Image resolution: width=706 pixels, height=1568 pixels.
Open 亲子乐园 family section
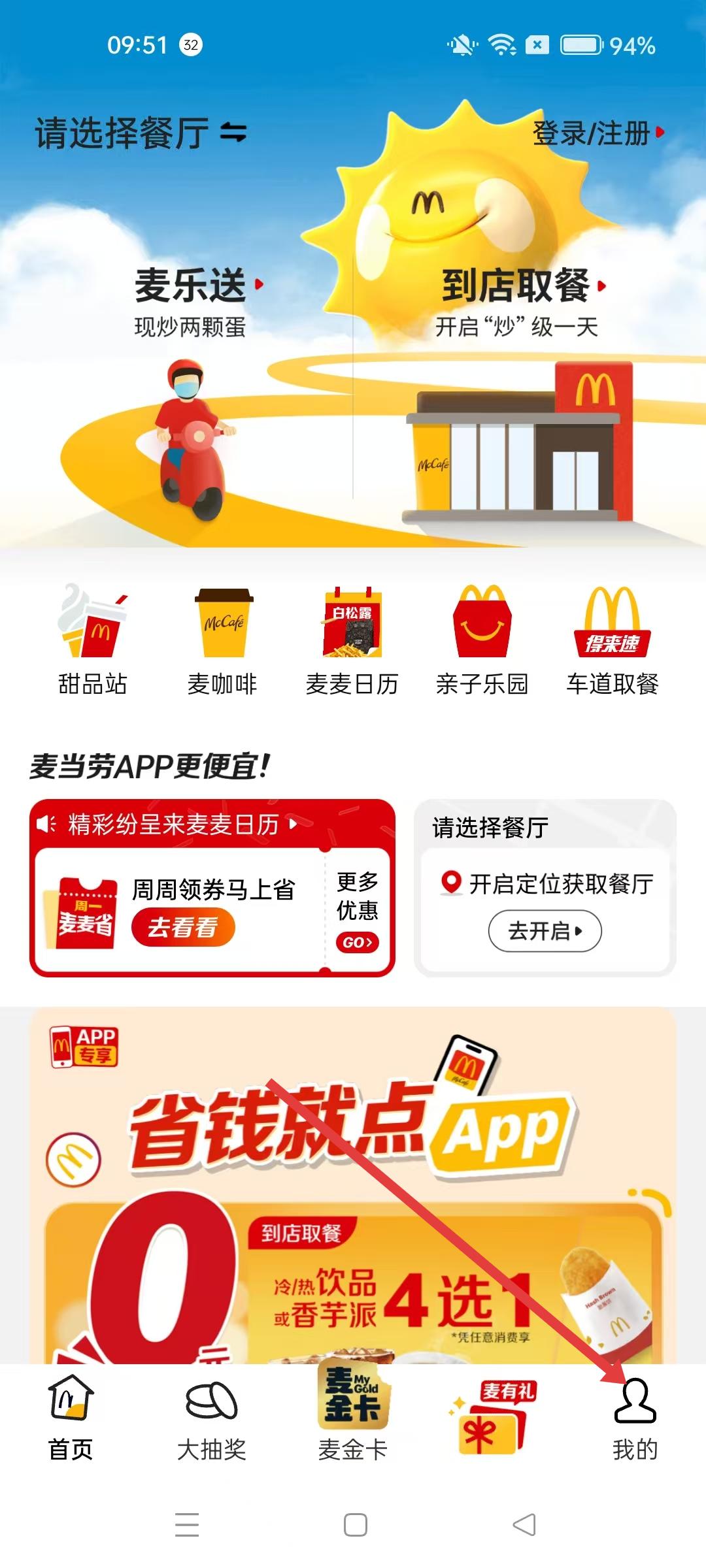(x=482, y=639)
